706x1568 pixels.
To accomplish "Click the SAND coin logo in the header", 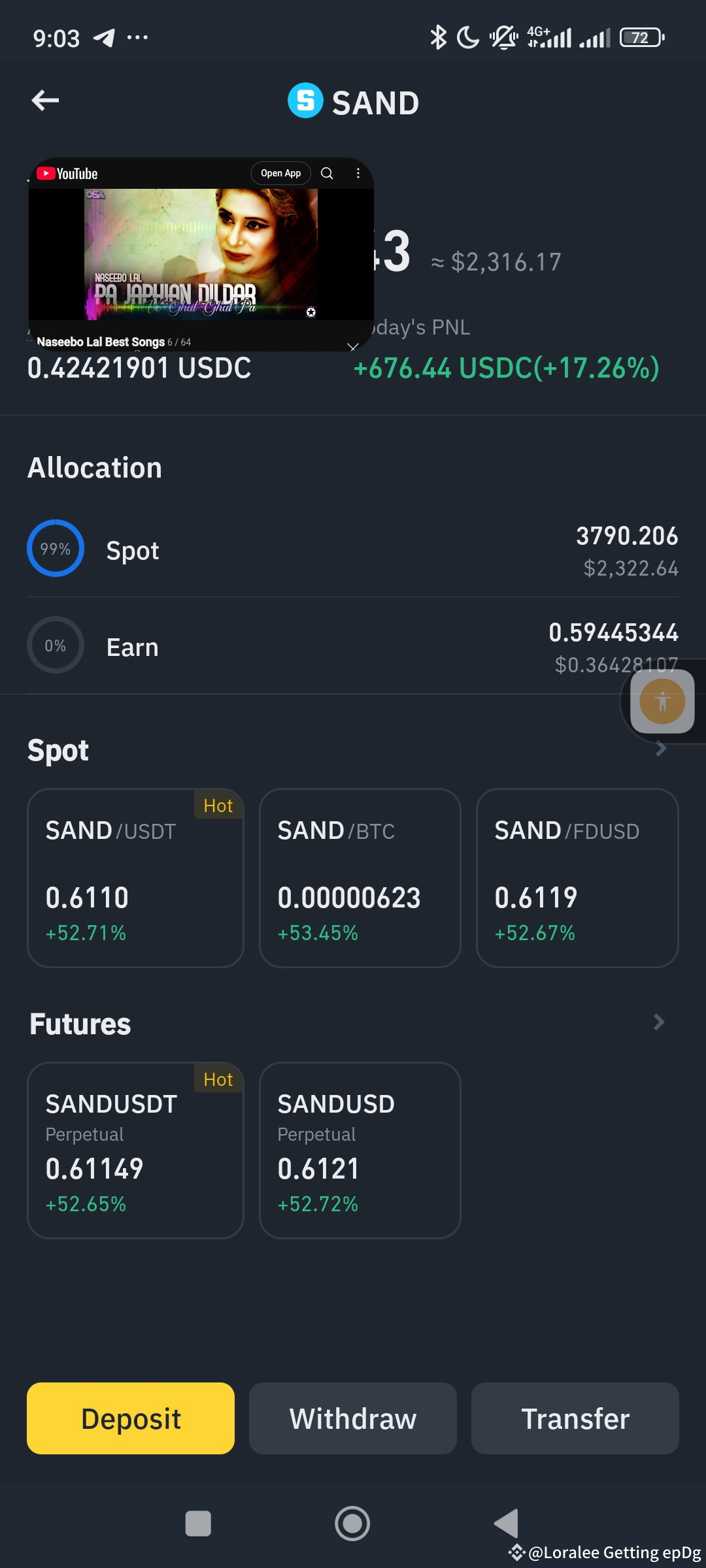I will (x=305, y=101).
